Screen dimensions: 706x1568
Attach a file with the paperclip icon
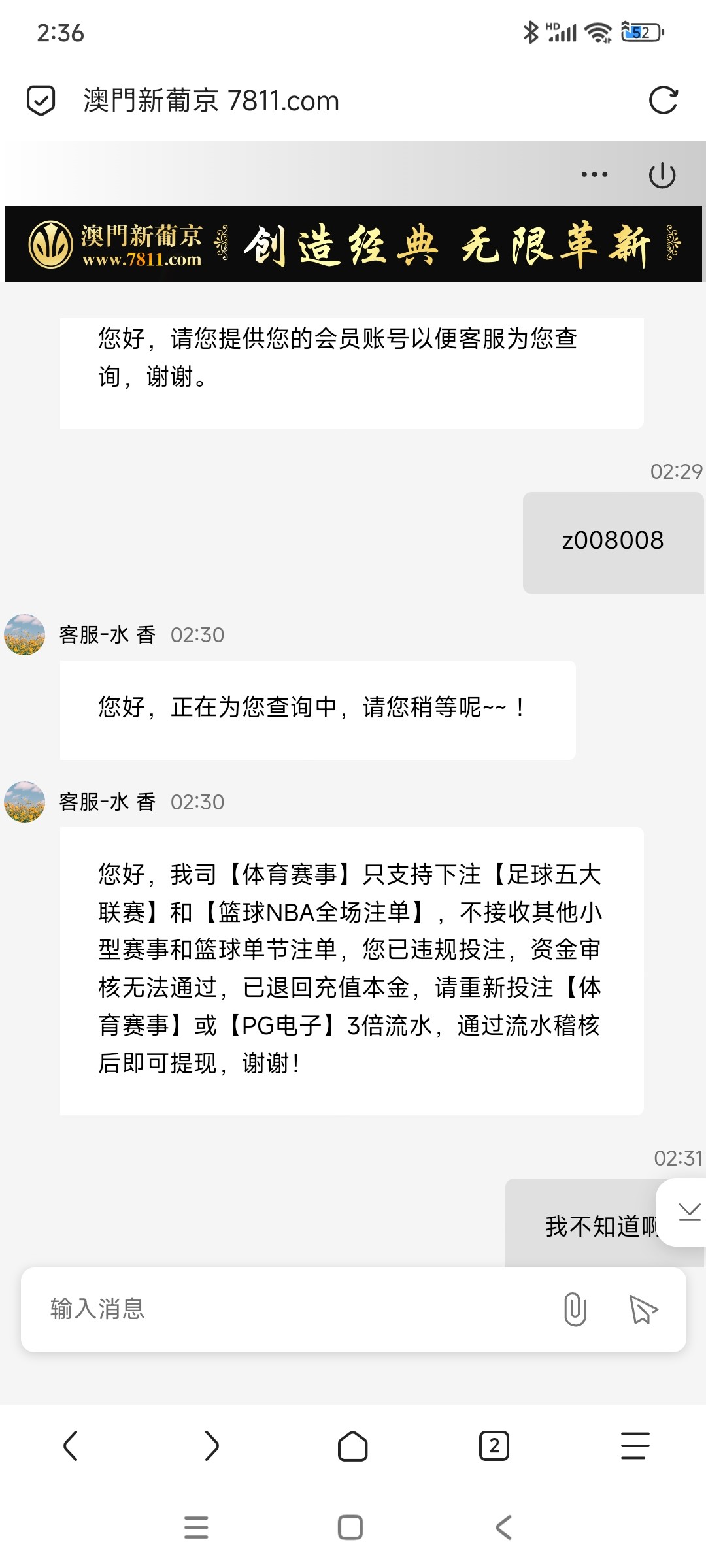pos(575,1309)
